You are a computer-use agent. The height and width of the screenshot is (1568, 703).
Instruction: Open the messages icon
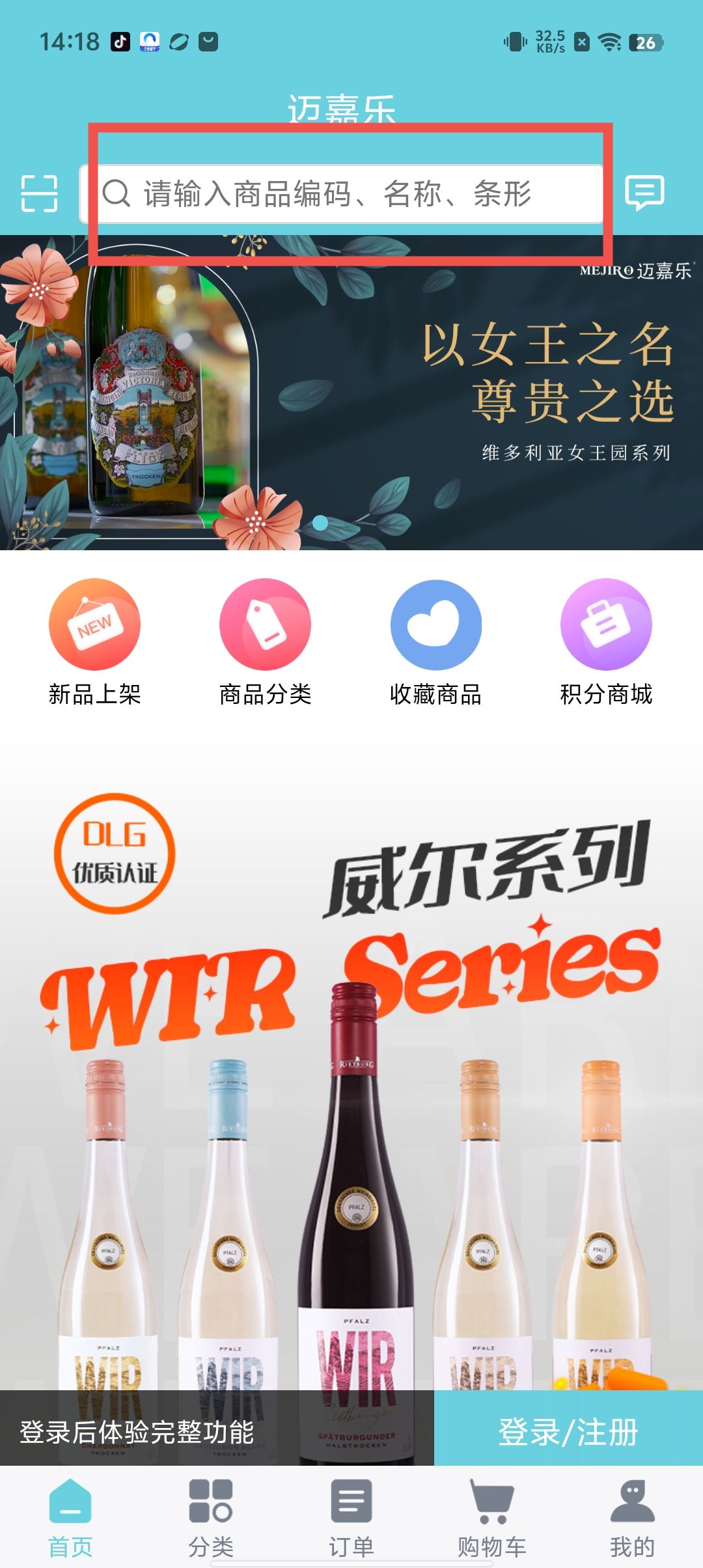pos(644,193)
